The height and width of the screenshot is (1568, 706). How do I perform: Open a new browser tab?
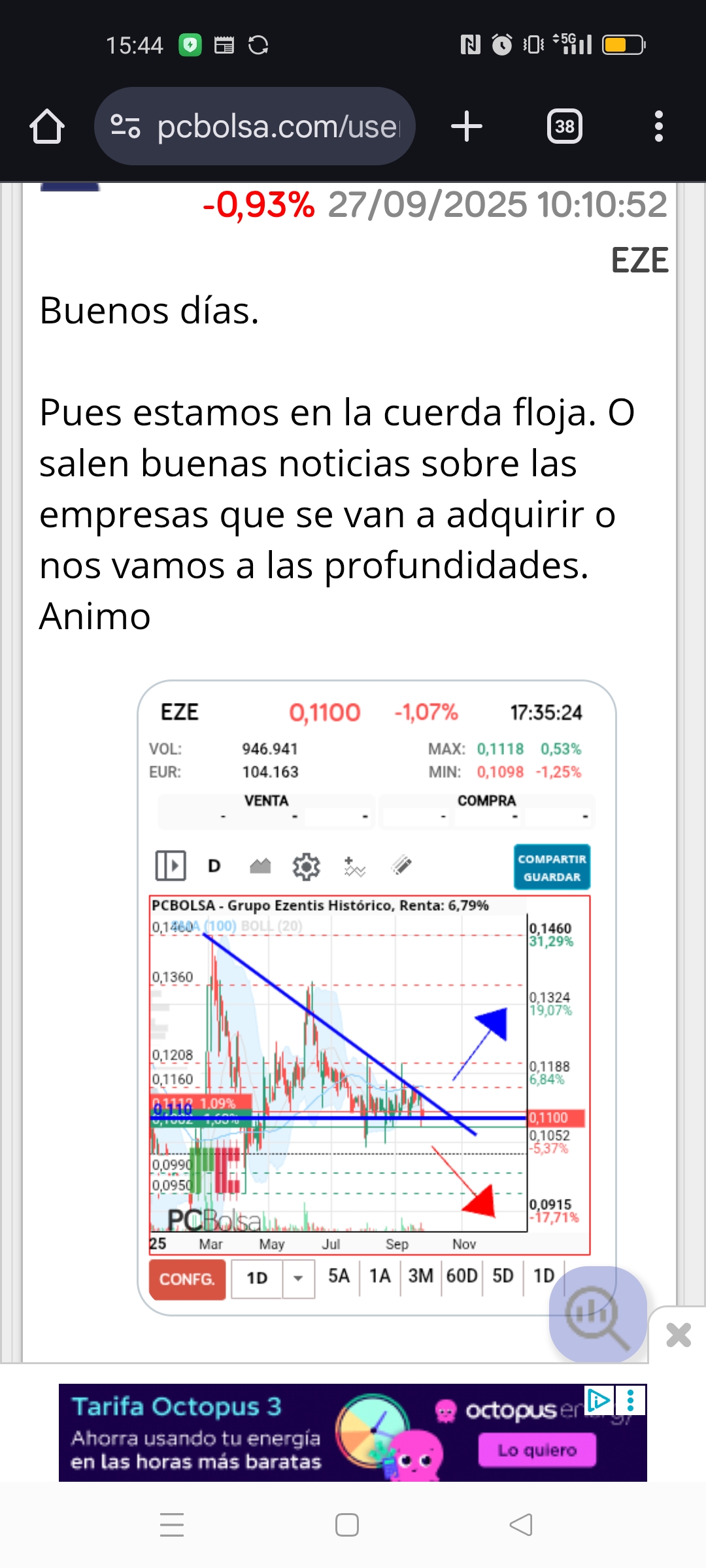tap(467, 126)
